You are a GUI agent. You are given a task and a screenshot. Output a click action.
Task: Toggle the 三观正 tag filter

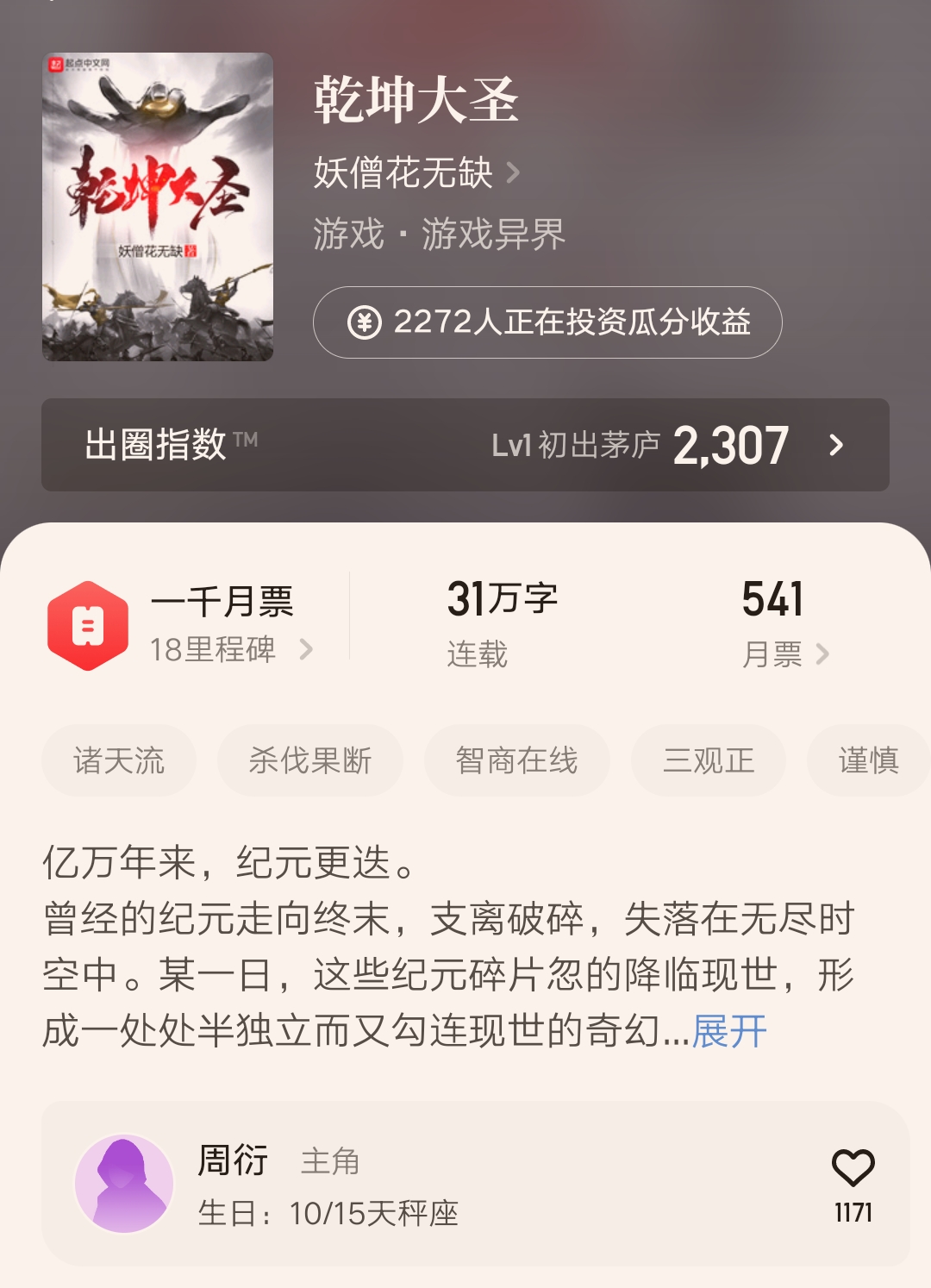tap(707, 760)
